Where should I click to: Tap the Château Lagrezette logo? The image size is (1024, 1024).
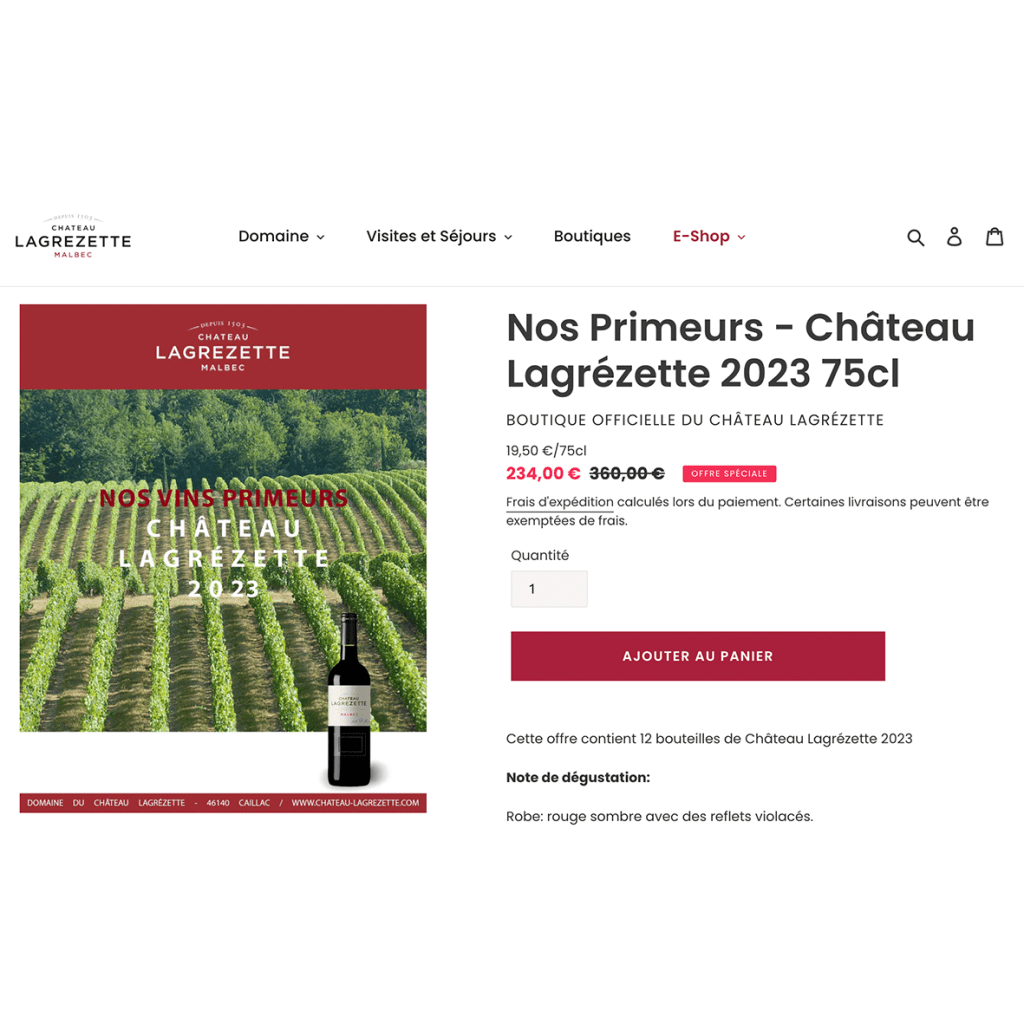pyautogui.click(x=73, y=237)
